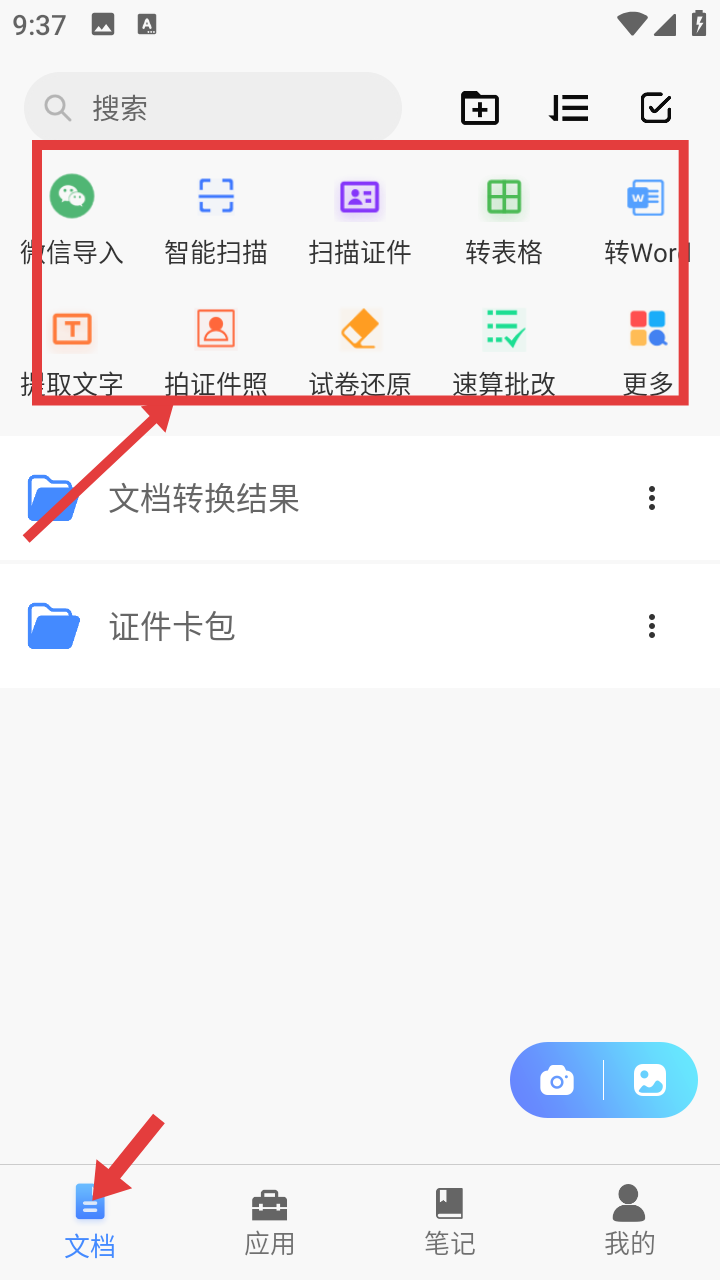Open 提取文字 text extraction
This screenshot has height=1280, width=720.
click(72, 348)
